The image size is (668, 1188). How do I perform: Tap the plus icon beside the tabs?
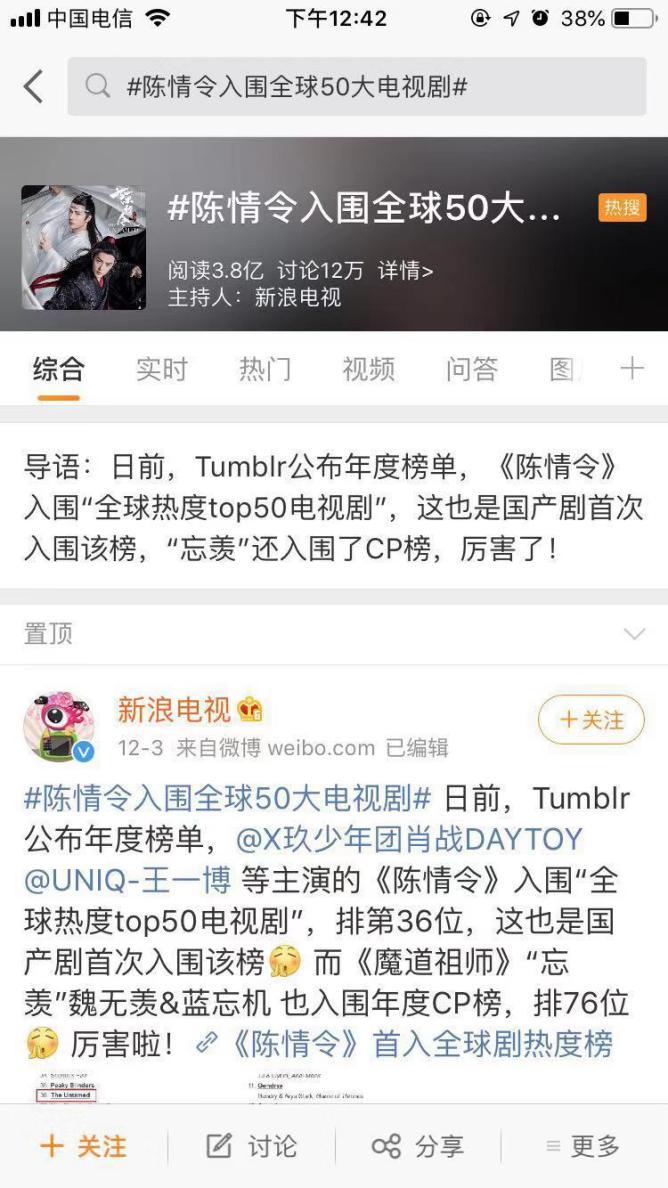click(632, 369)
